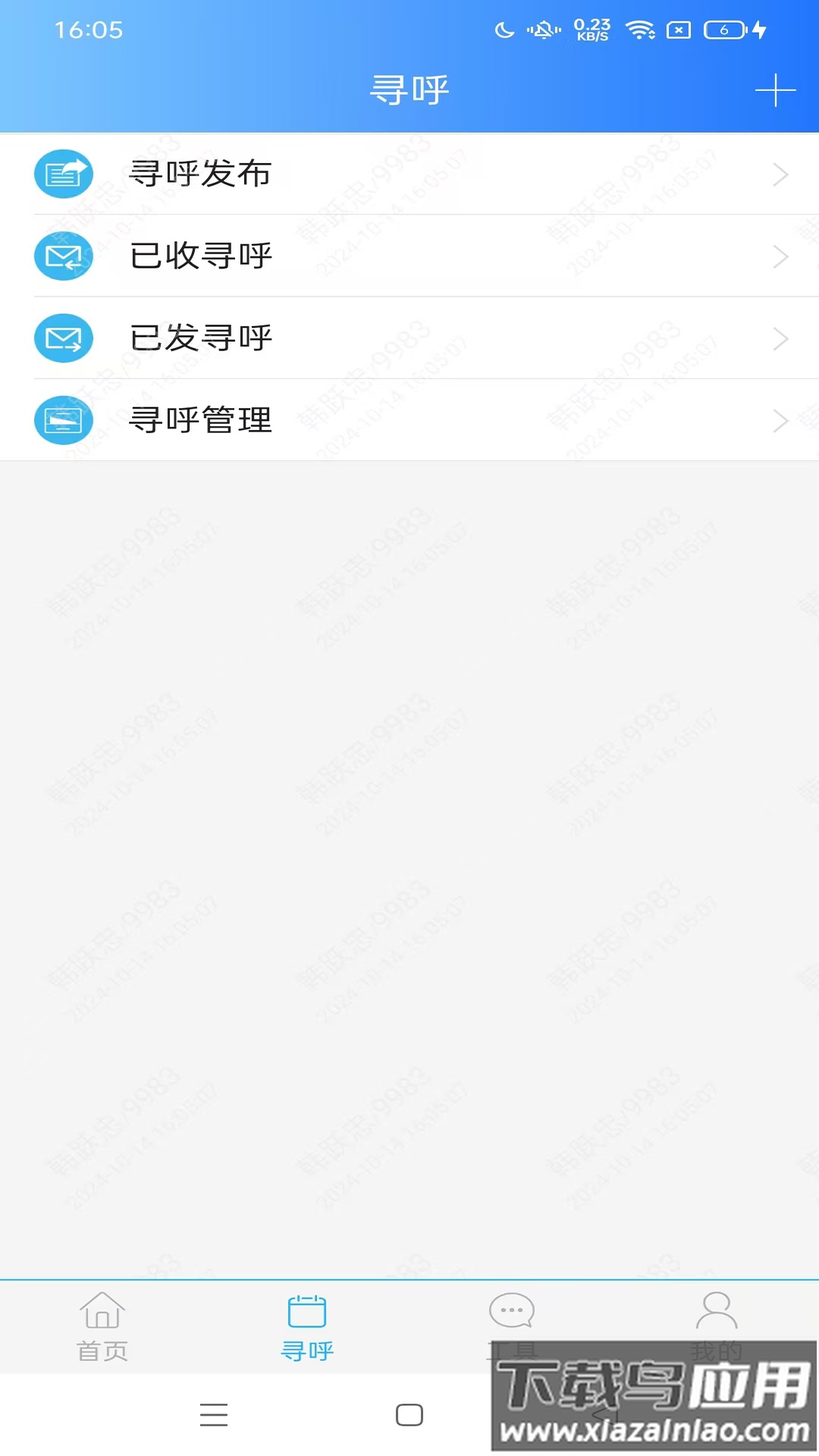819x1456 pixels.
Task: Tap the 寻呼管理 management screen icon
Action: 63,420
